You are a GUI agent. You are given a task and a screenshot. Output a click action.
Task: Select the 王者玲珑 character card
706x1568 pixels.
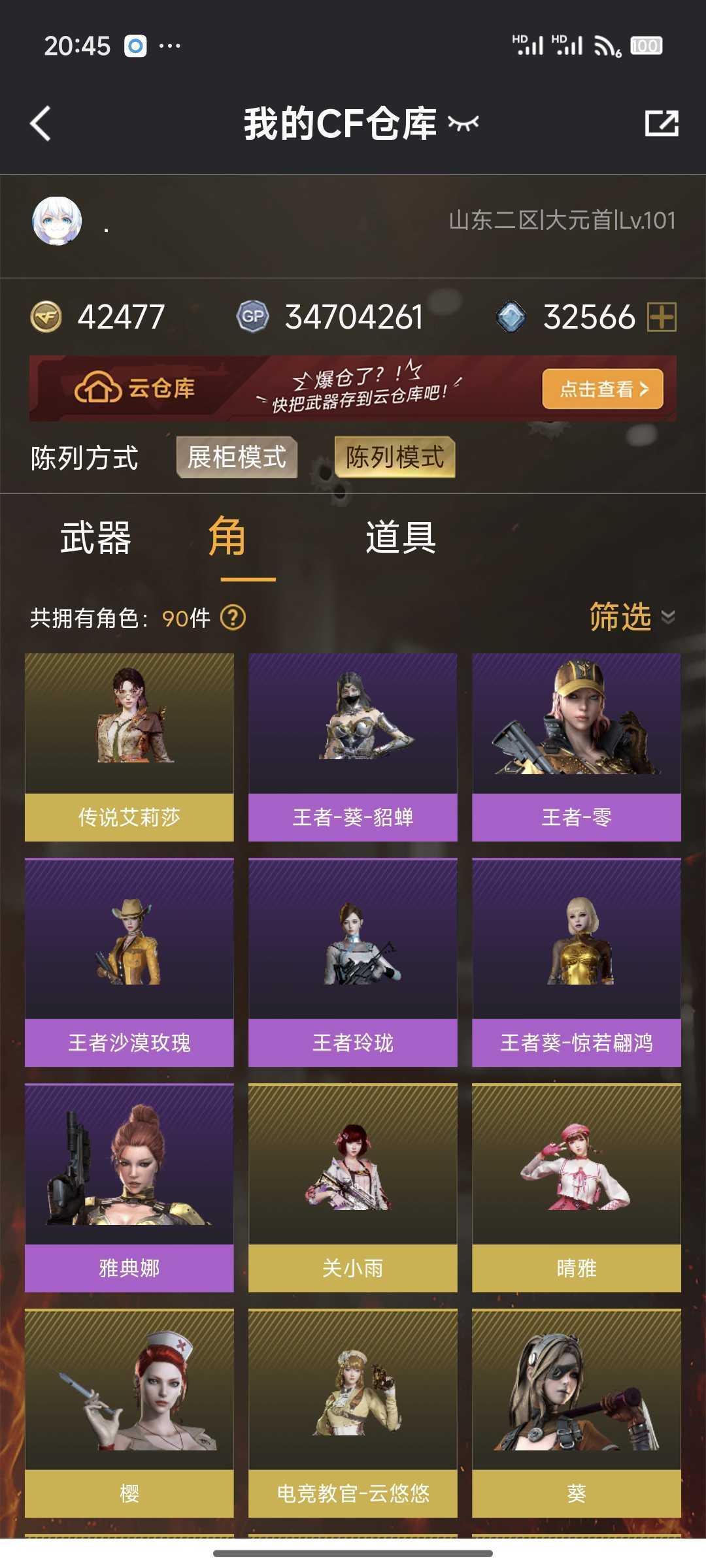pyautogui.click(x=353, y=962)
